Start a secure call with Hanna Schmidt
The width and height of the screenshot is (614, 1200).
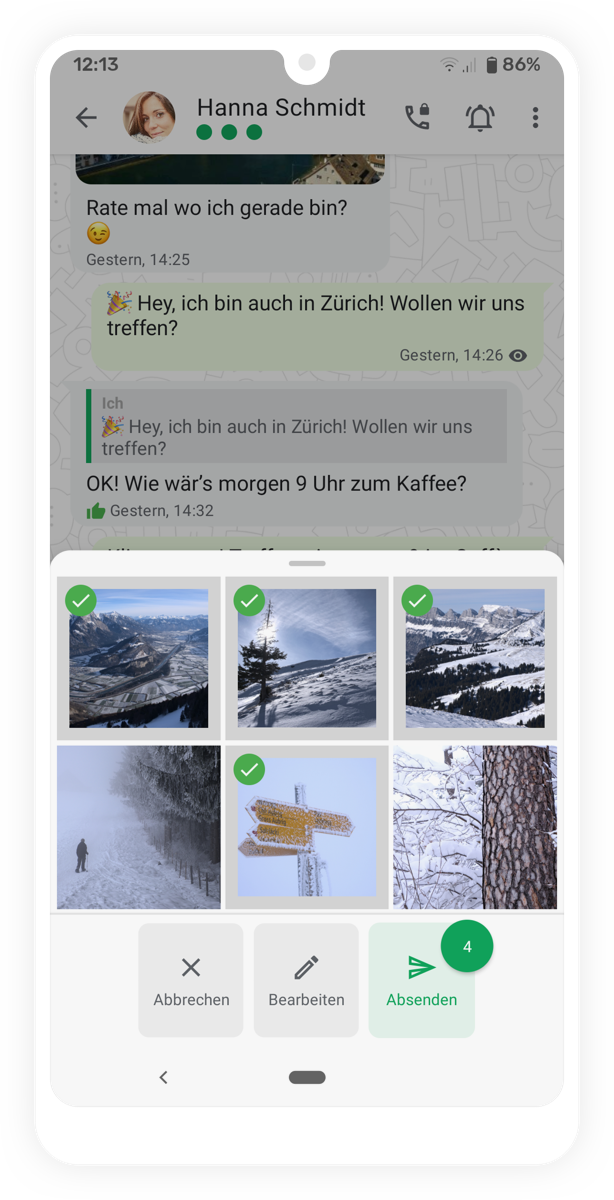[417, 118]
